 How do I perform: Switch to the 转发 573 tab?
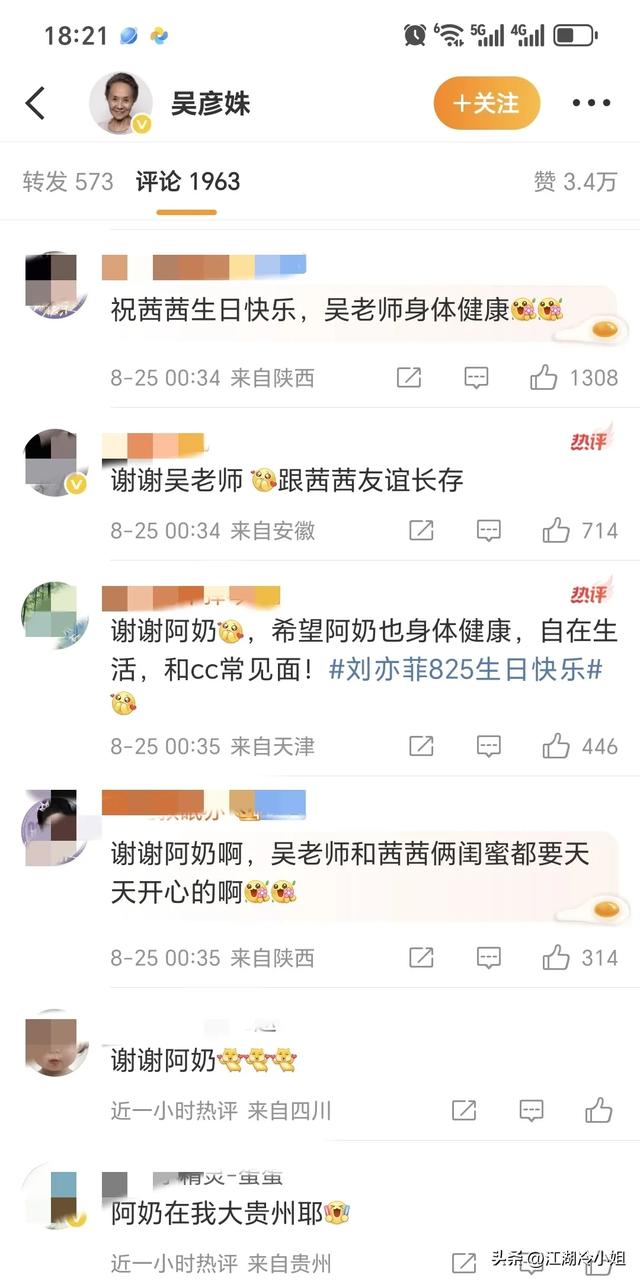[68, 182]
